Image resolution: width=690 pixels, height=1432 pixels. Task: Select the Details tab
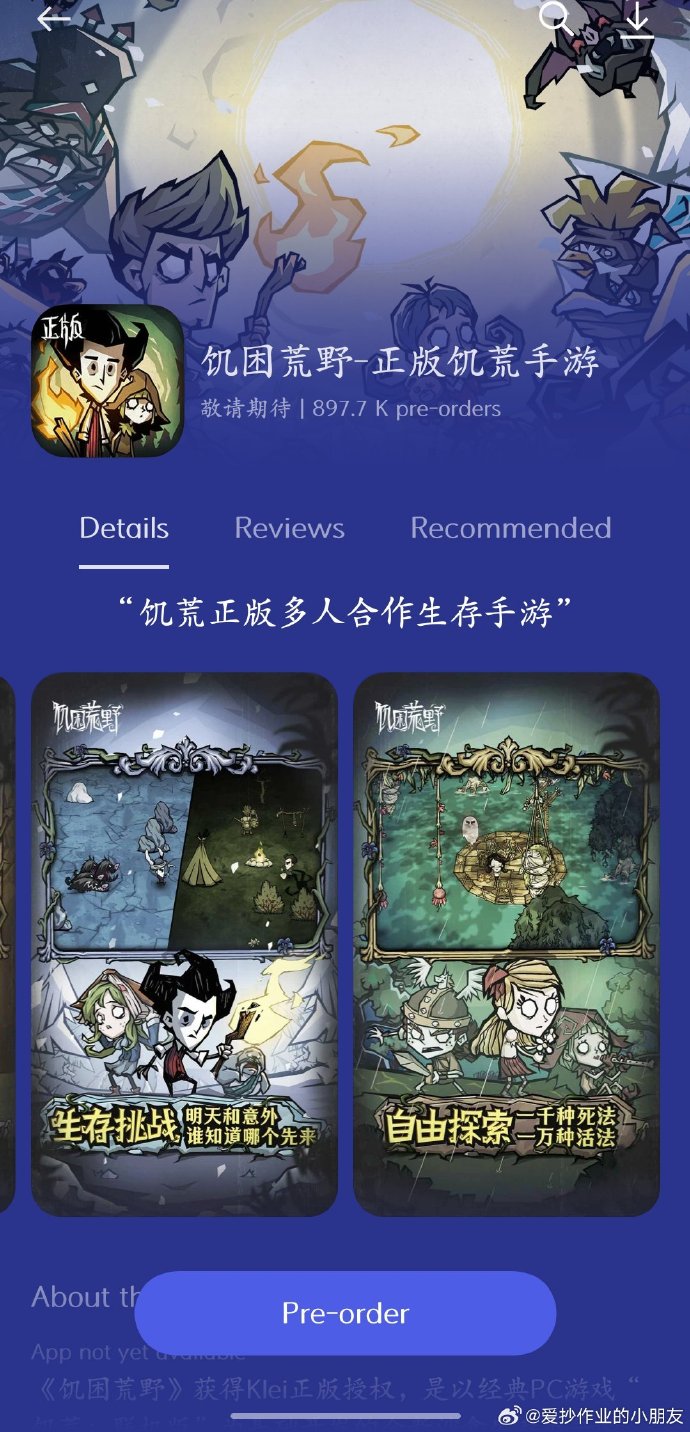(x=124, y=528)
